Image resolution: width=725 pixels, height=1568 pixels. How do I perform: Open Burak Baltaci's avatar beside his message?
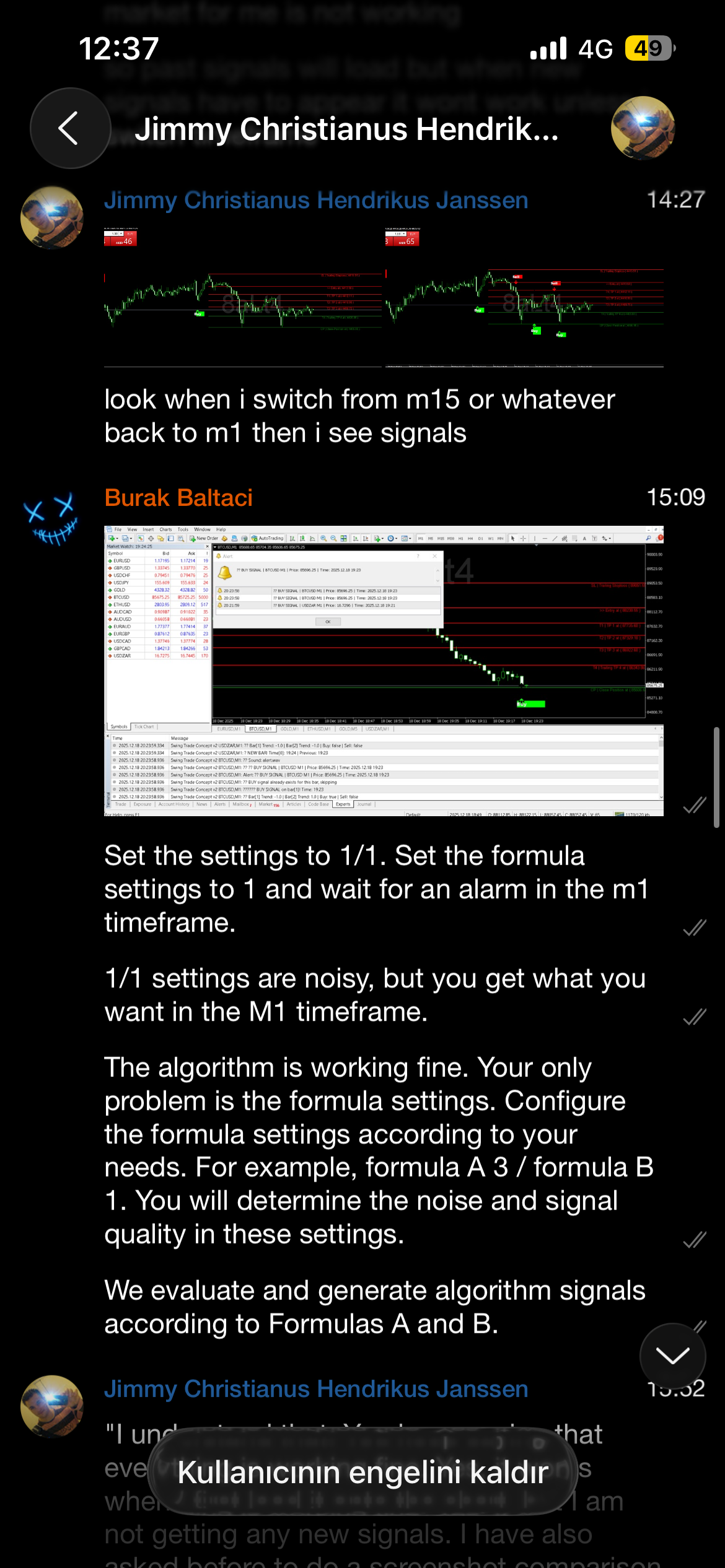click(52, 518)
